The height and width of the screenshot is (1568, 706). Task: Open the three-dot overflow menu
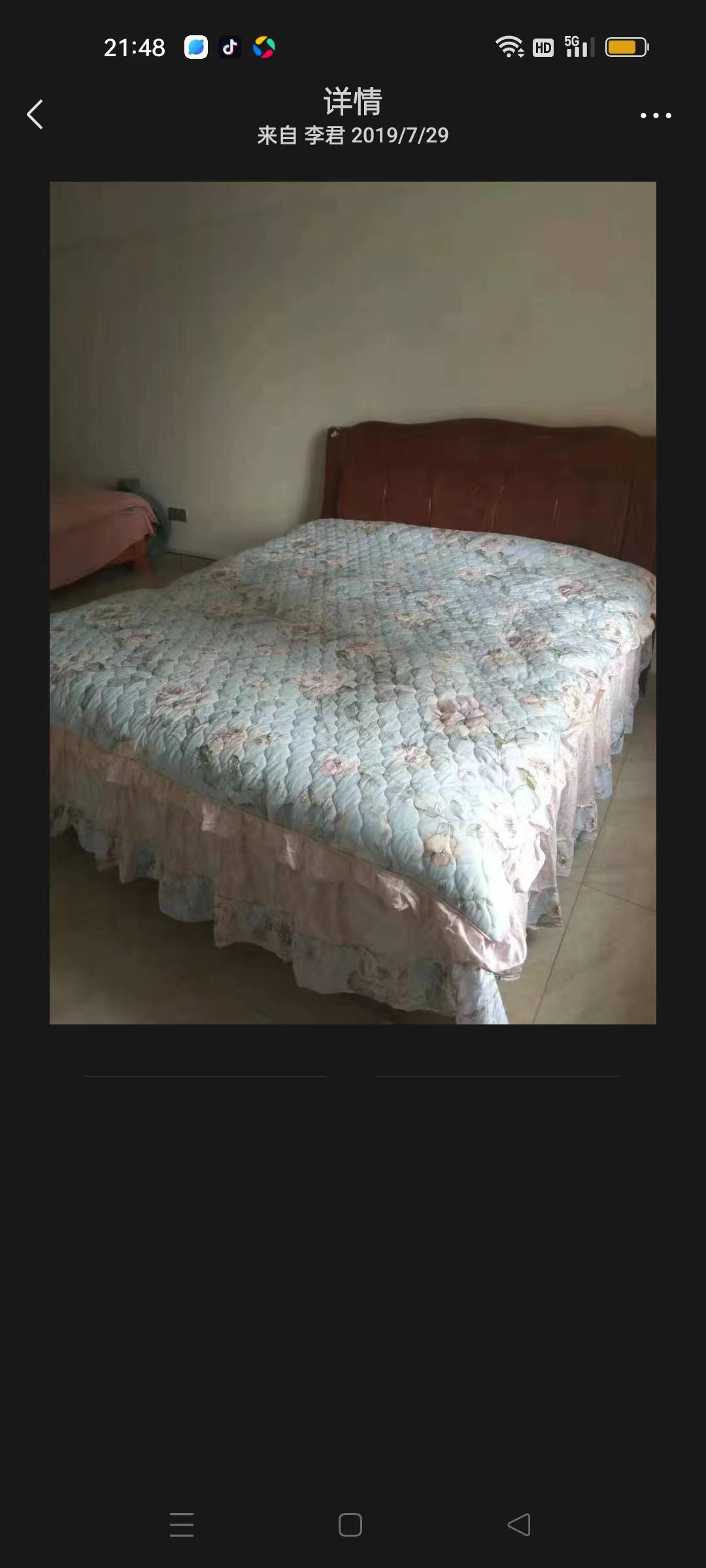pyautogui.click(x=655, y=116)
